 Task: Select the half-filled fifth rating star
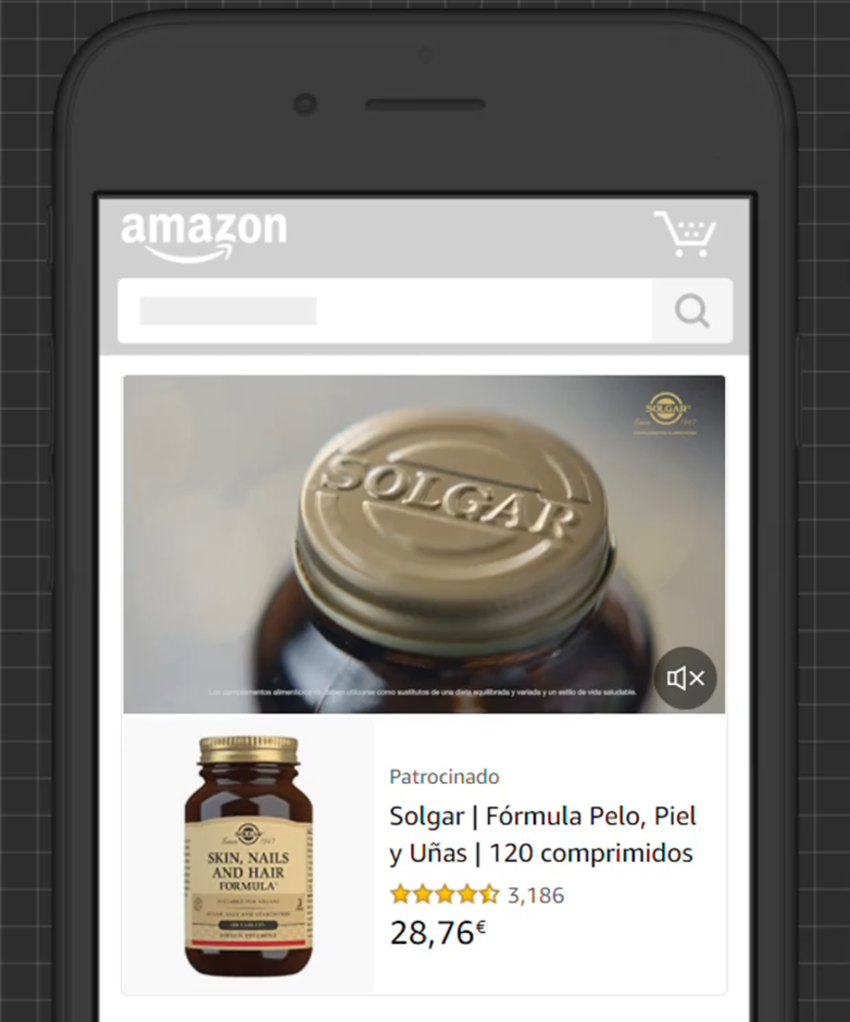coord(489,894)
